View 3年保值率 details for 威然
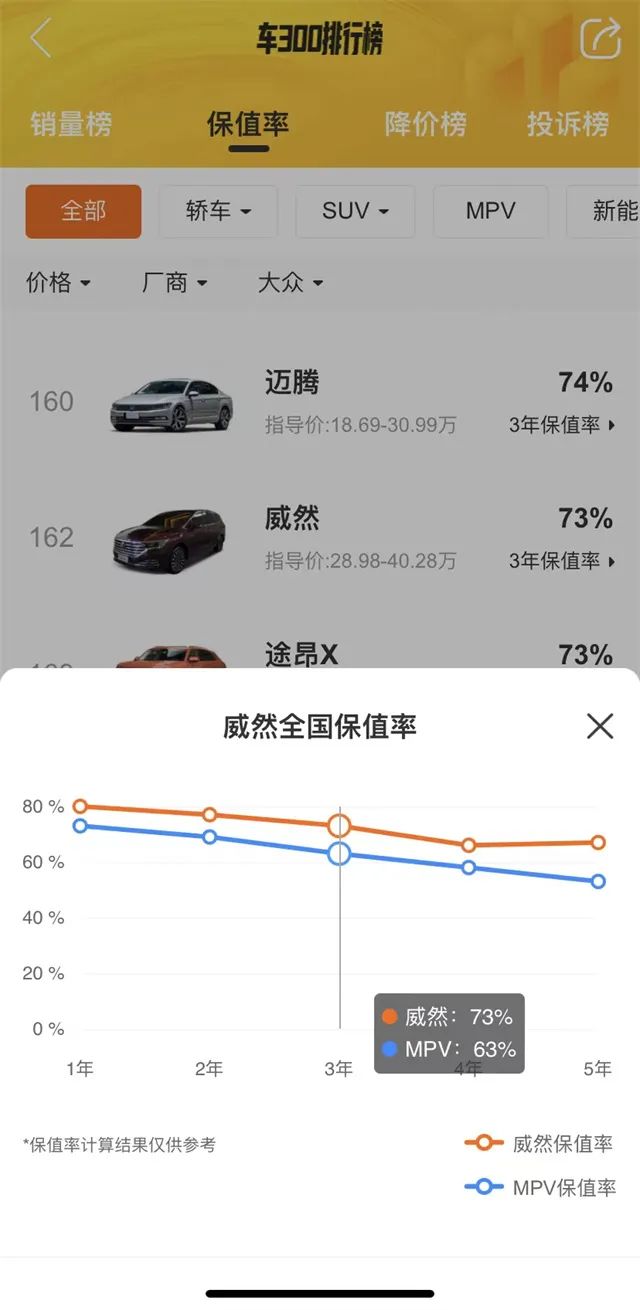Screen dimensions: 640x1310 point(561,561)
